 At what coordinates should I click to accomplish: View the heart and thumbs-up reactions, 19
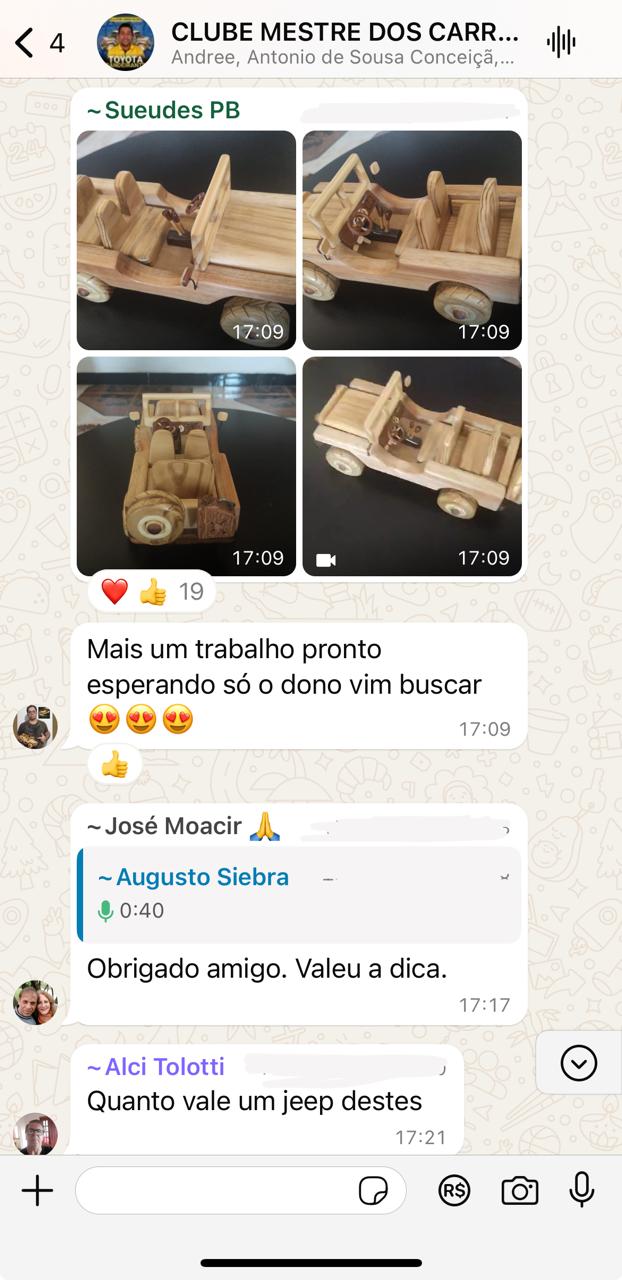coord(152,592)
